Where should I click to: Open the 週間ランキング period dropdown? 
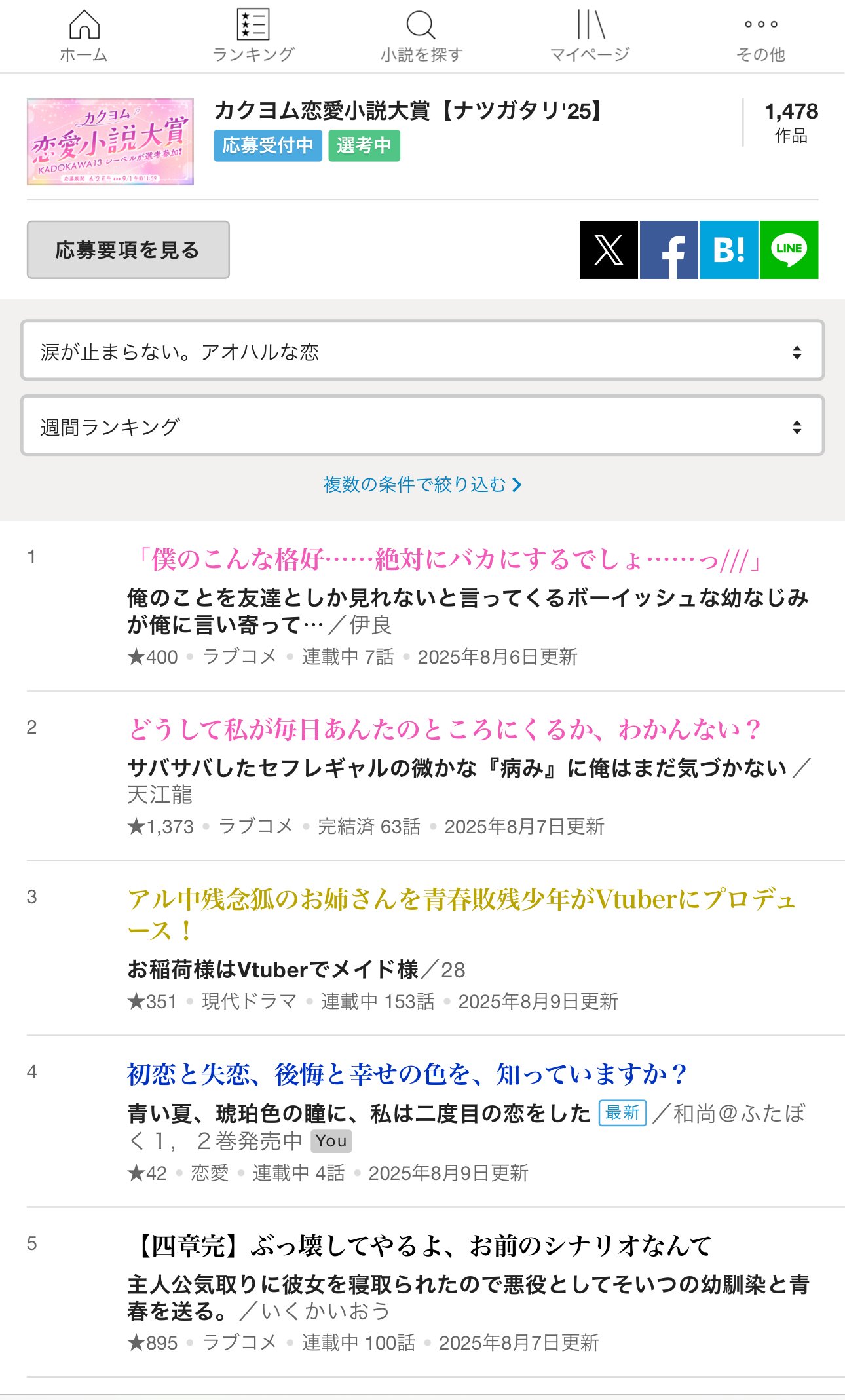[x=423, y=426]
